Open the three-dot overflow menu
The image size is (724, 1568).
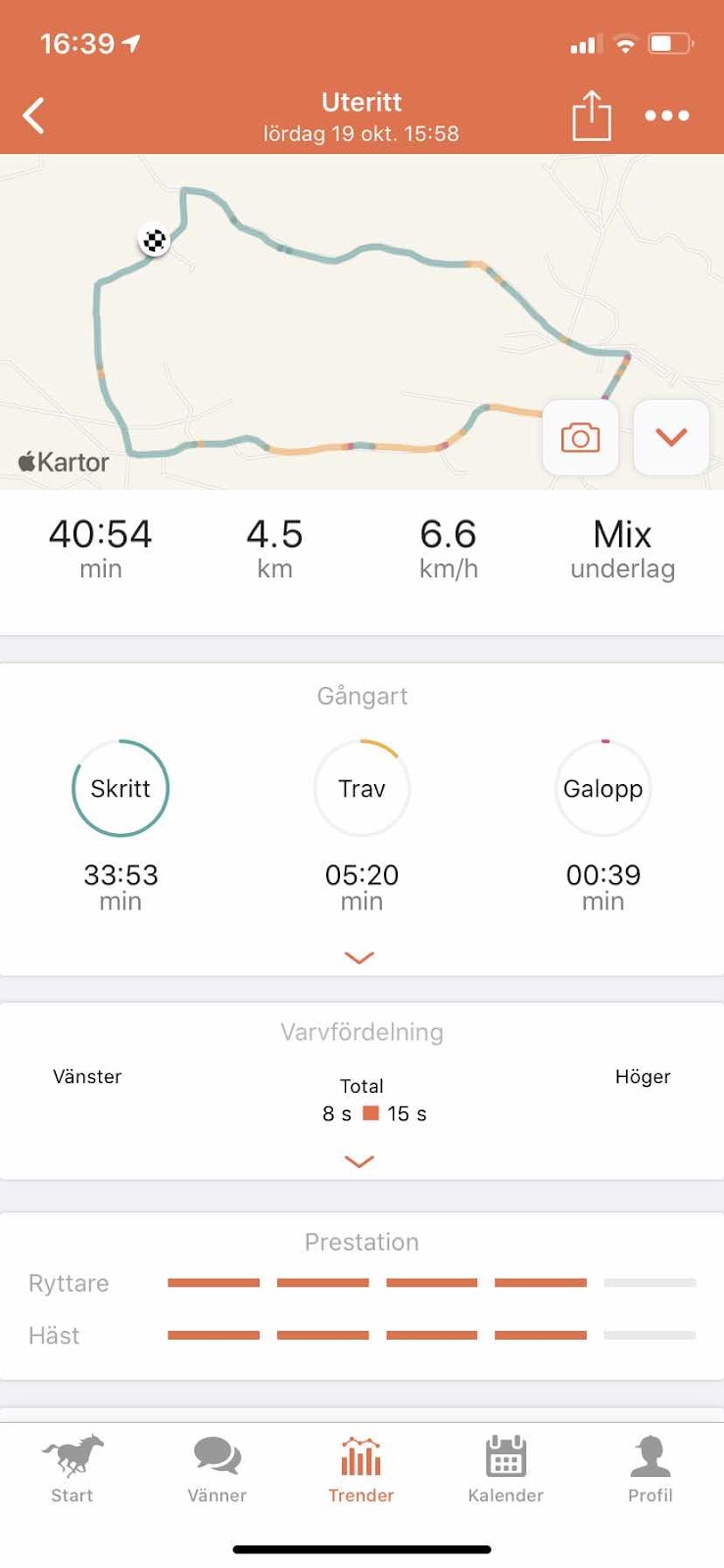click(667, 116)
